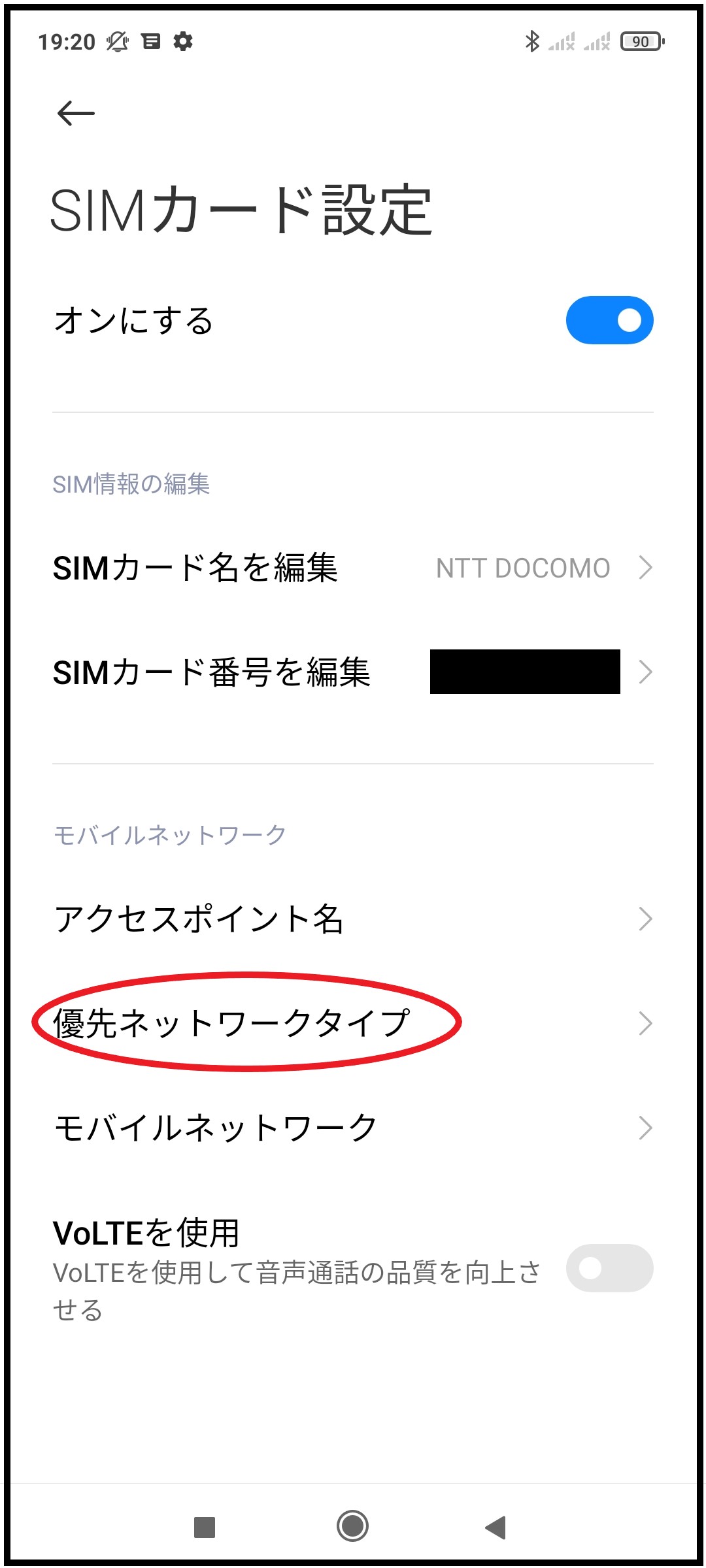Toggle the オンにする SIM switch

[x=609, y=320]
